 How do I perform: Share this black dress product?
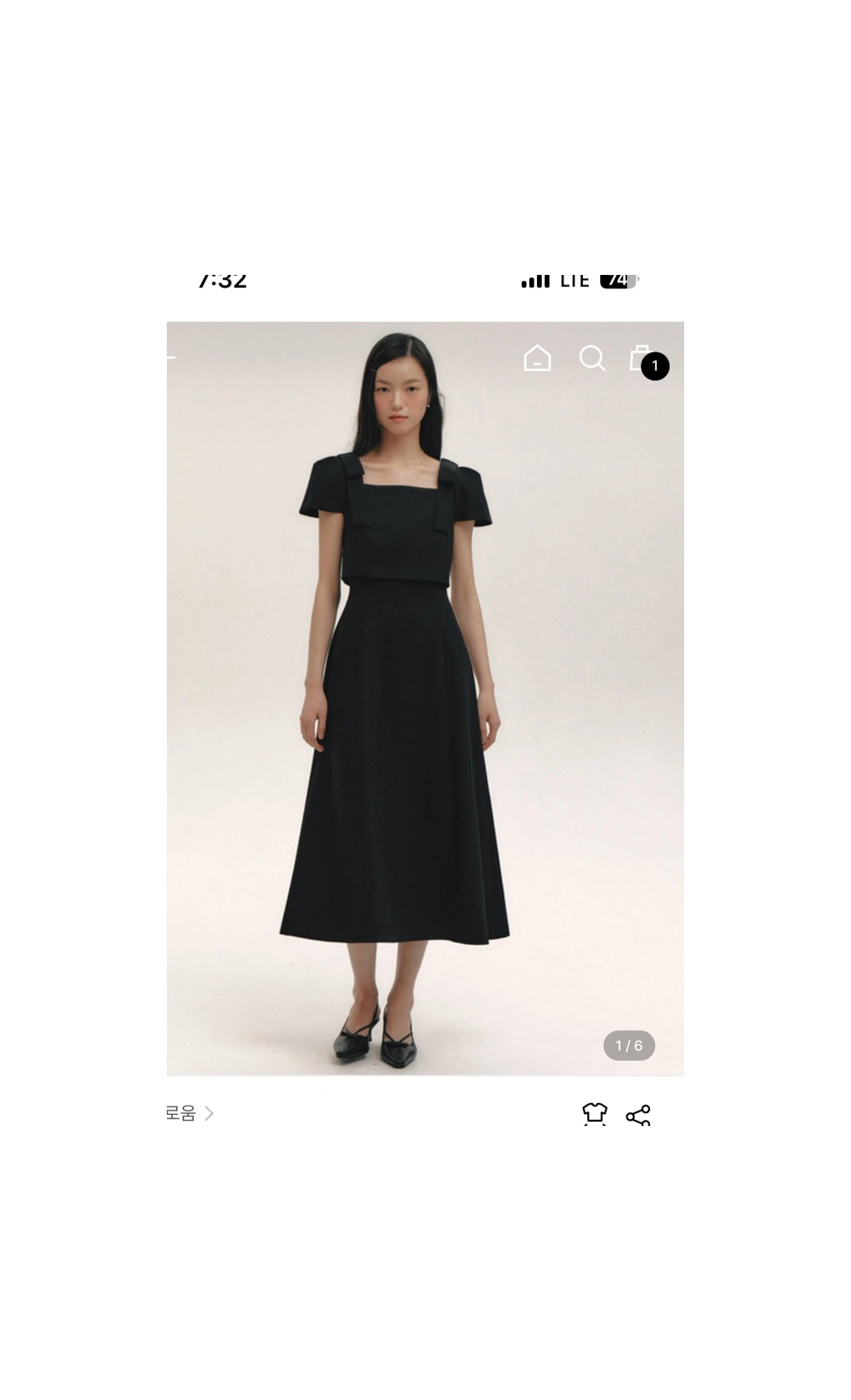click(x=638, y=1115)
